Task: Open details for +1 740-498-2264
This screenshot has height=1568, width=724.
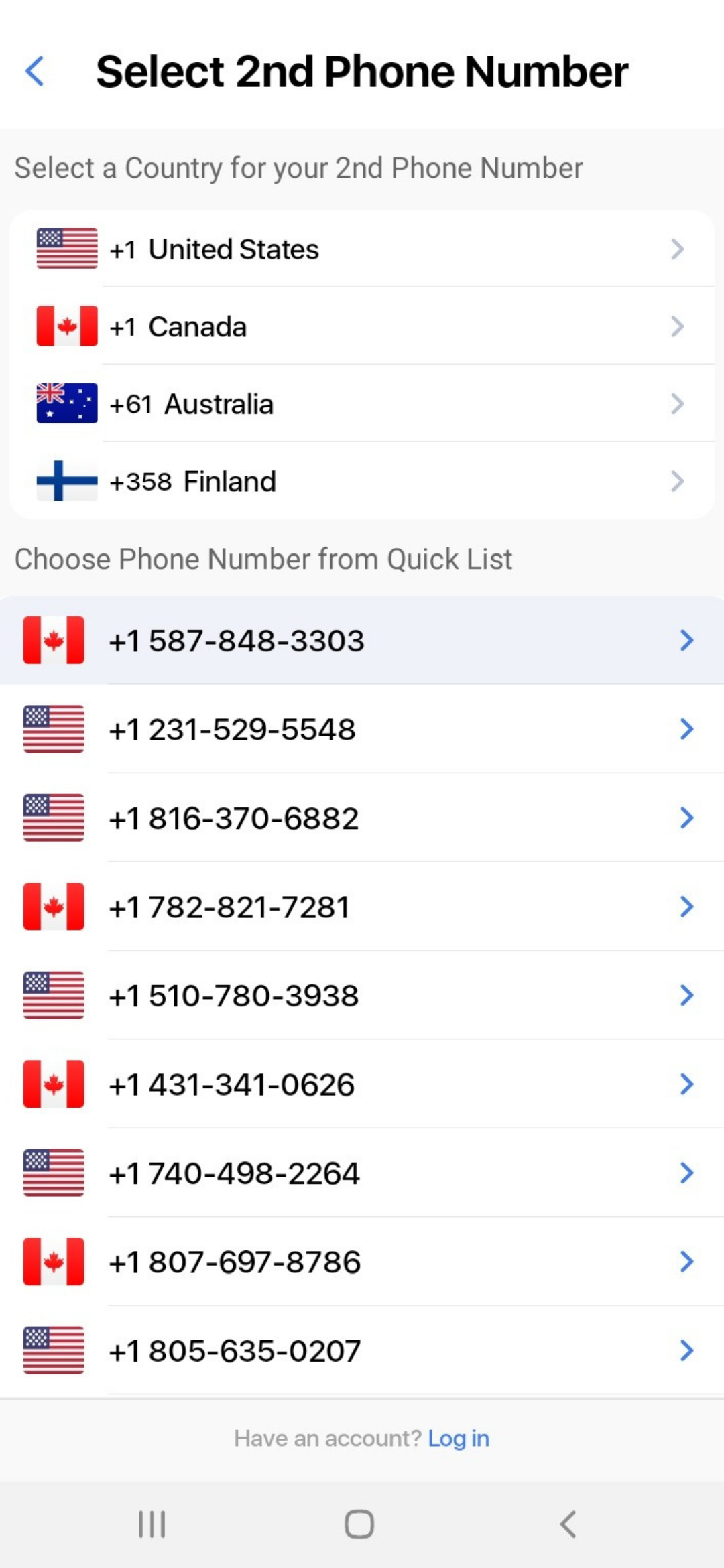Action: 362,1173
